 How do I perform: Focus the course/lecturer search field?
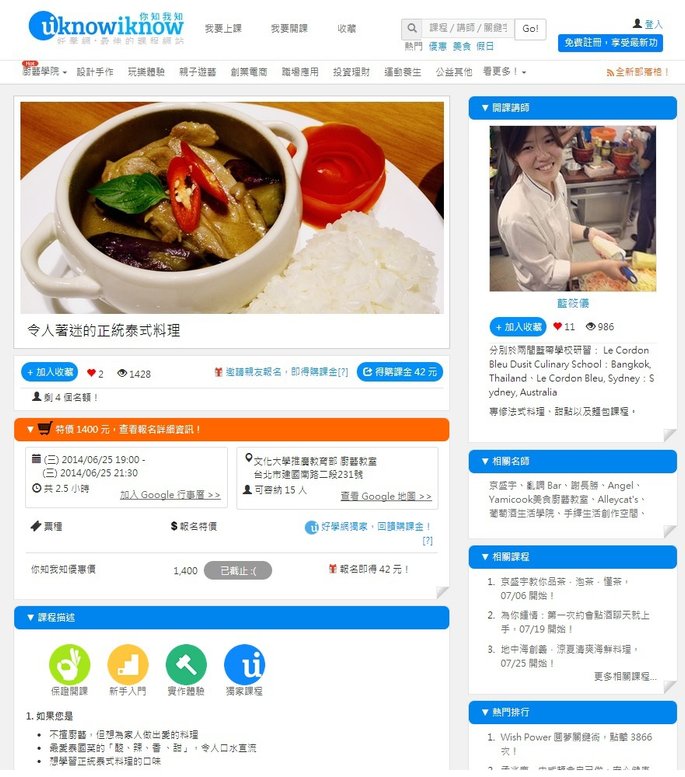(x=467, y=28)
